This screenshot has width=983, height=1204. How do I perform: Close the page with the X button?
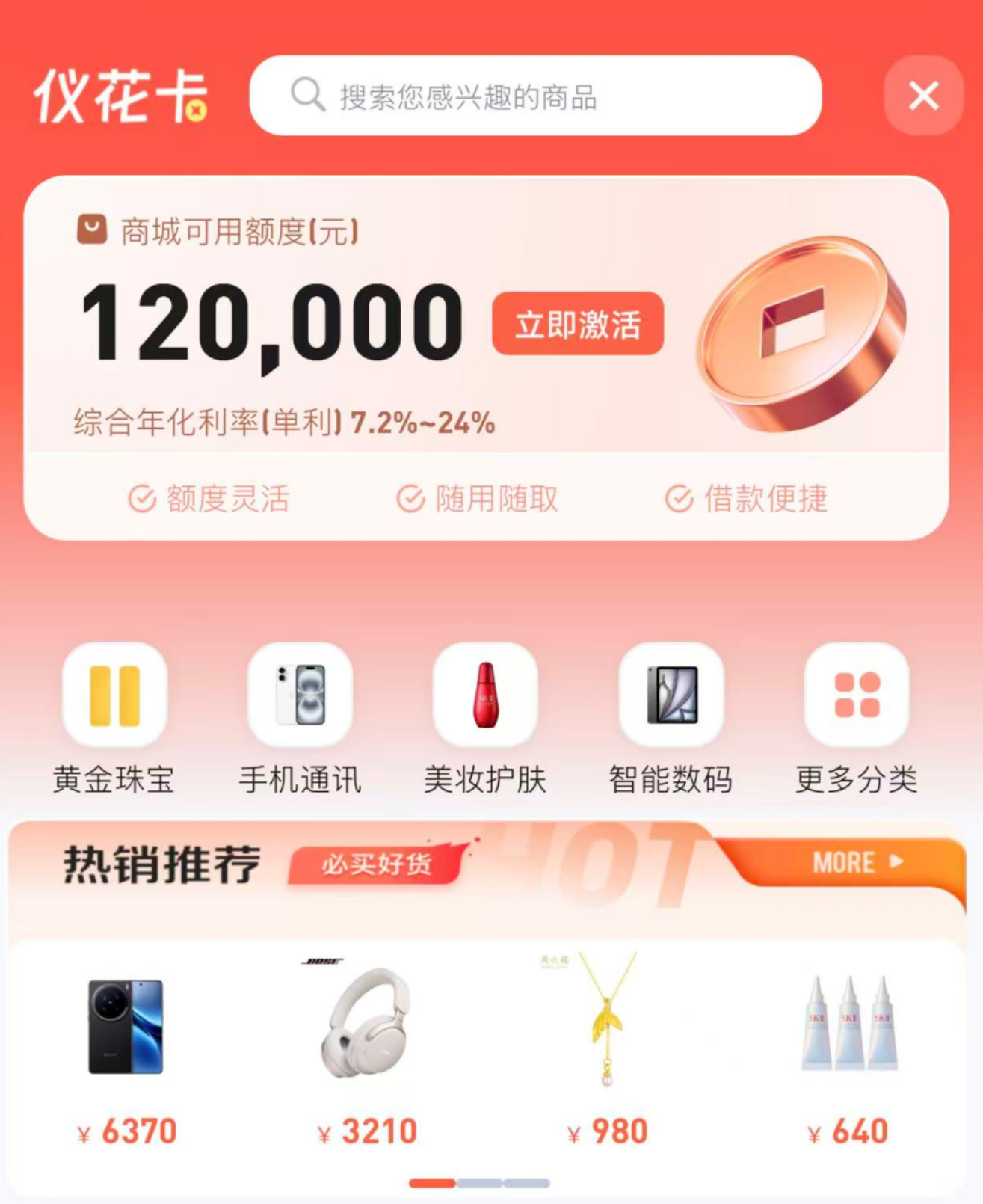point(923,96)
